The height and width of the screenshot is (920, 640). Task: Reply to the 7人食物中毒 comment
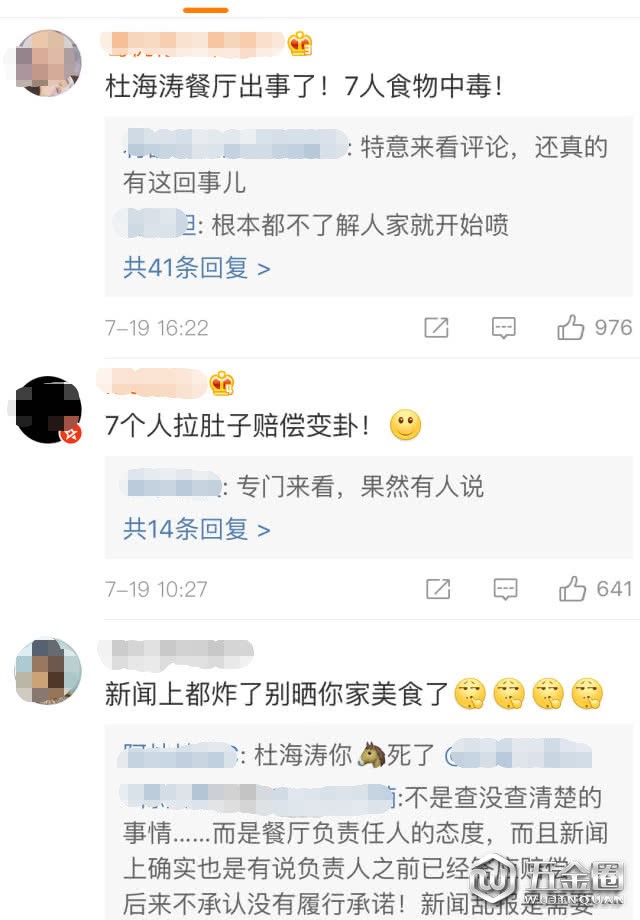coord(504,328)
